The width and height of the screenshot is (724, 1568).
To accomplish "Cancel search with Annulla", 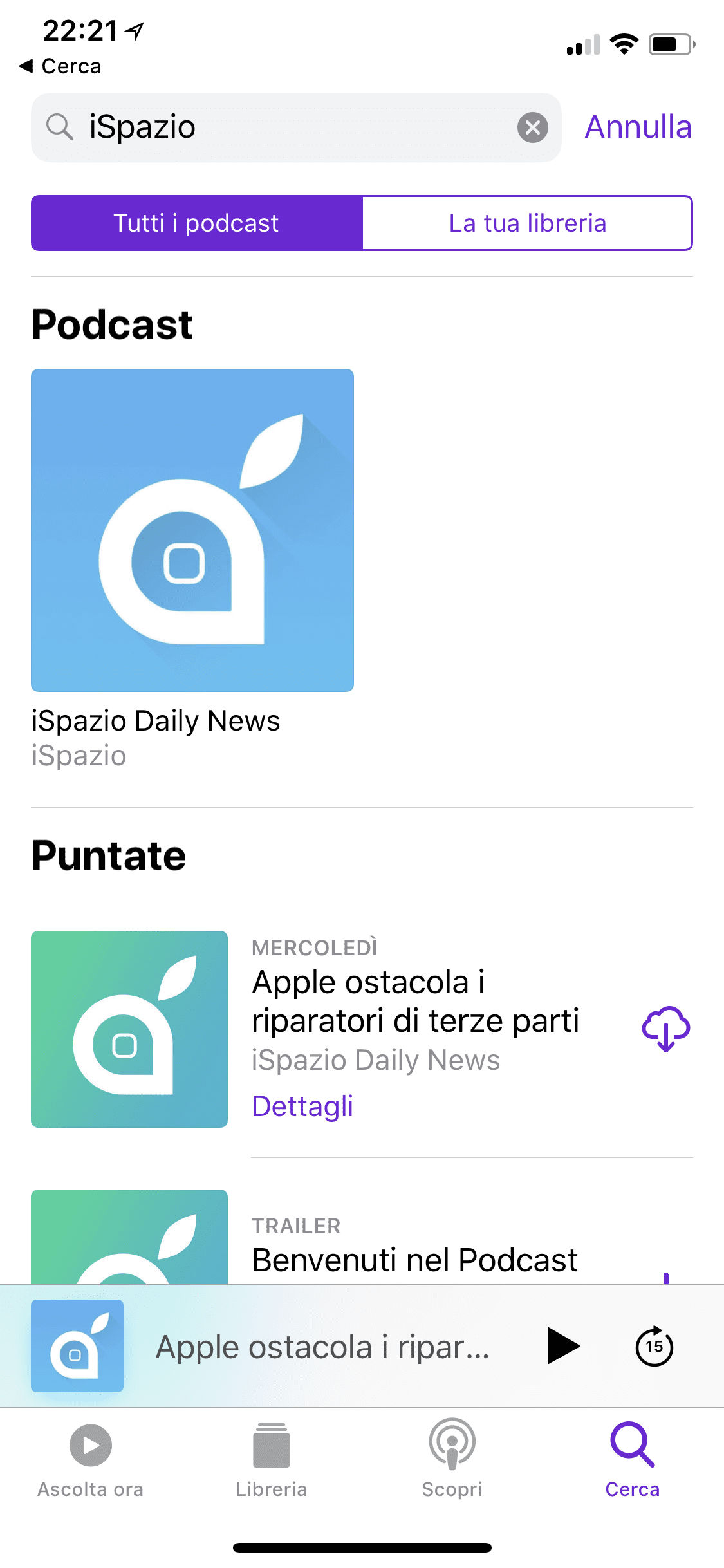I will click(638, 127).
